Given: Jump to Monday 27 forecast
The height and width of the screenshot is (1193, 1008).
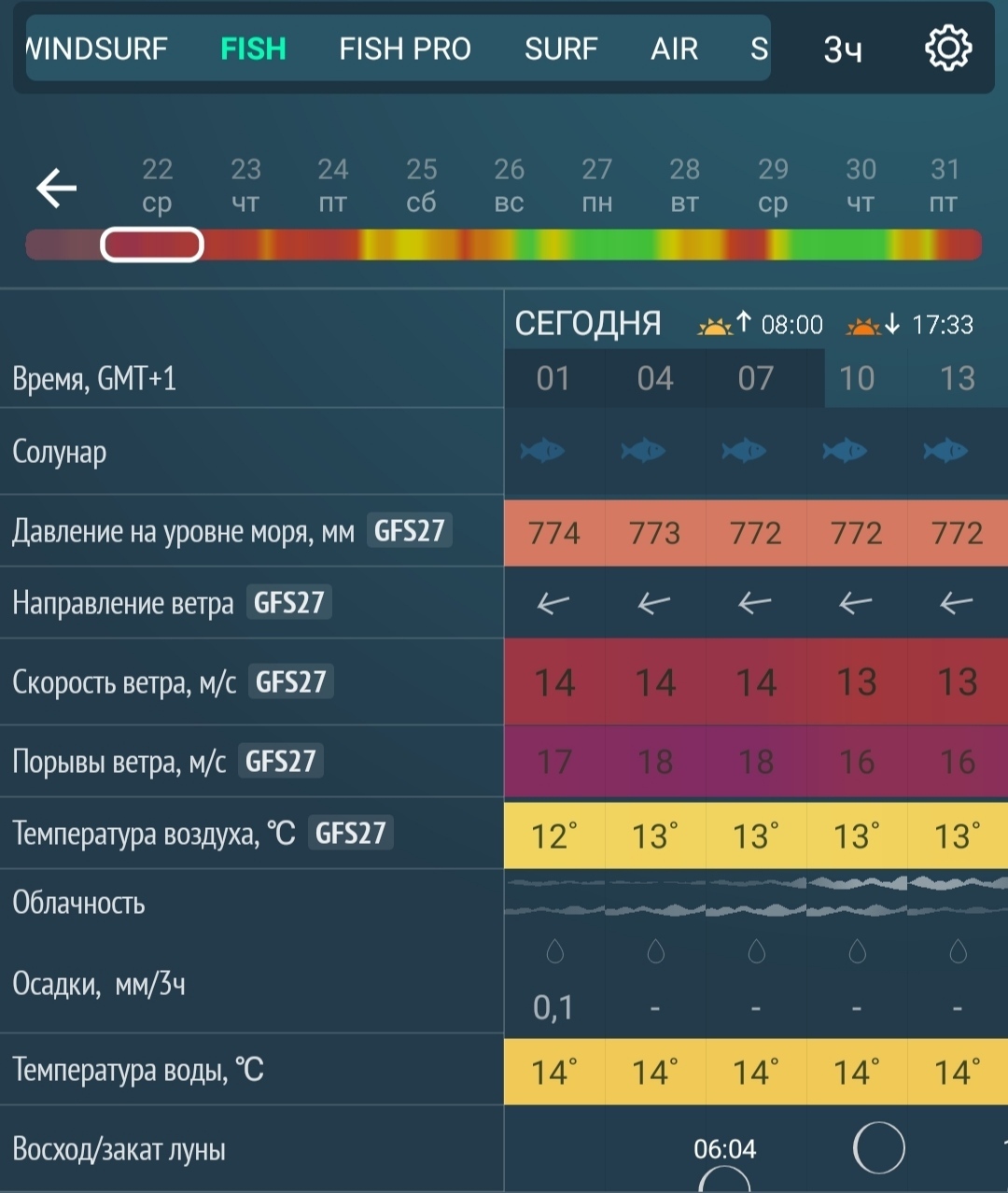Looking at the screenshot, I should click(596, 185).
